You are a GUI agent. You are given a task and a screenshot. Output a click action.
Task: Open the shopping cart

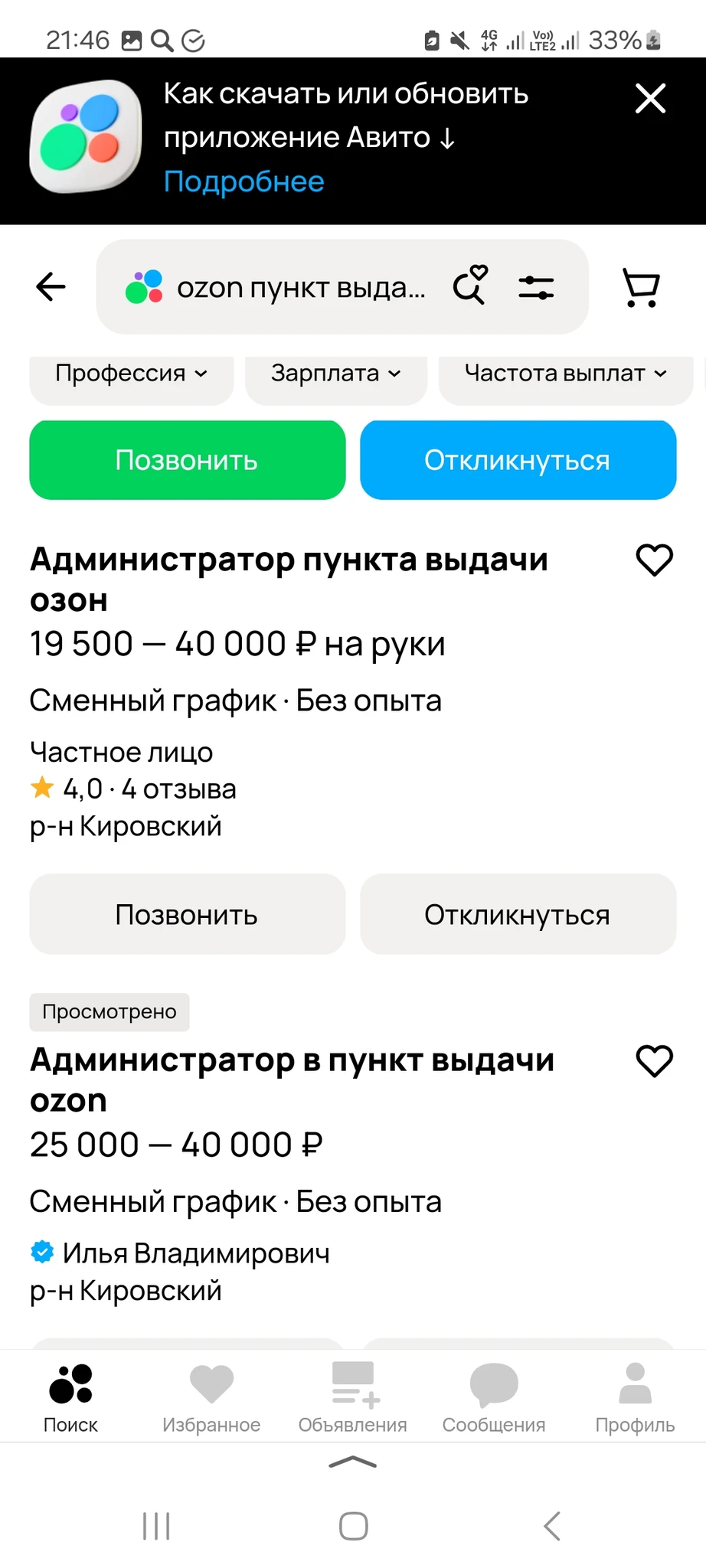(x=640, y=288)
